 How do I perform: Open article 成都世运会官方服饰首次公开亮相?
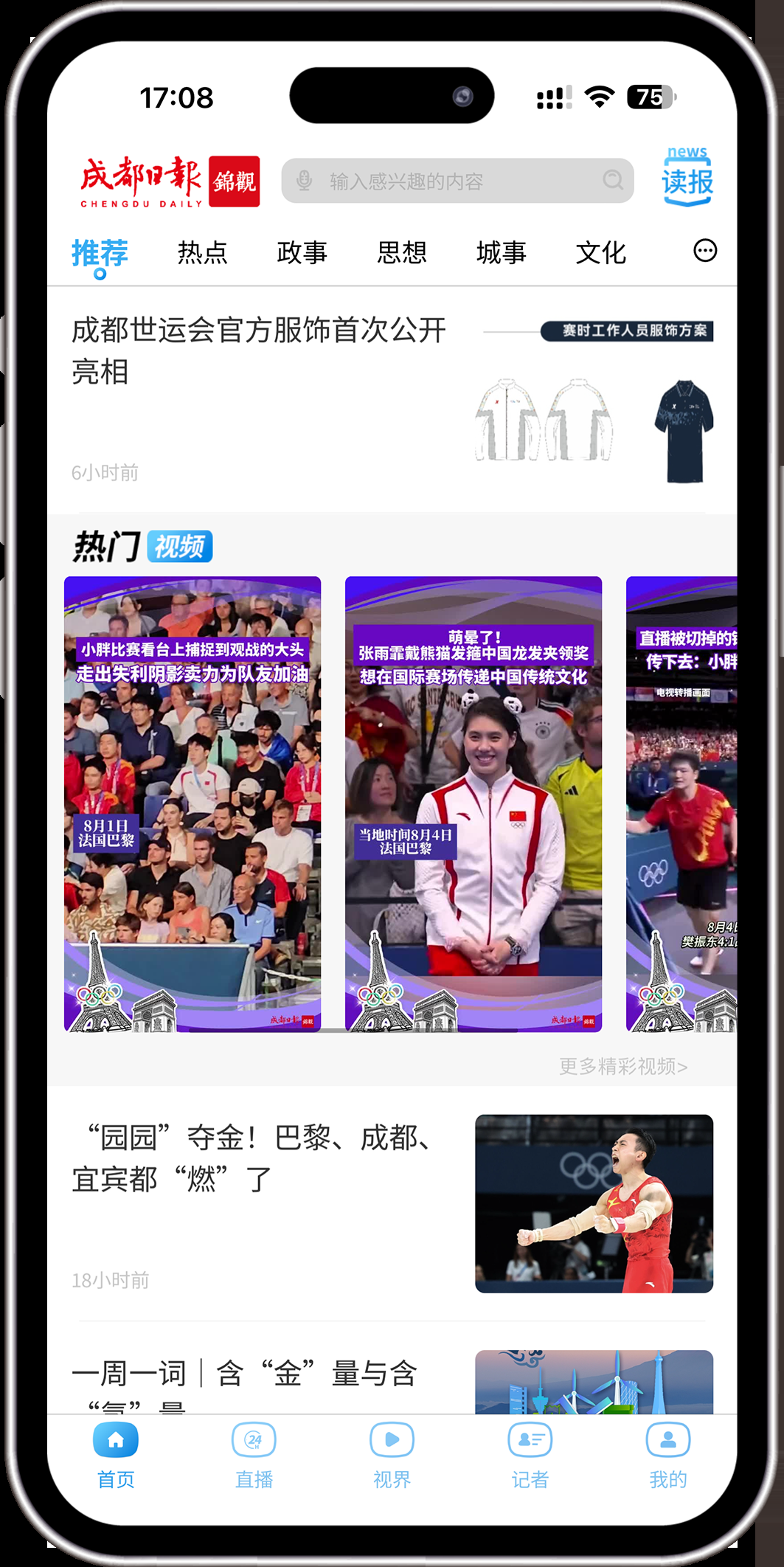click(392, 399)
